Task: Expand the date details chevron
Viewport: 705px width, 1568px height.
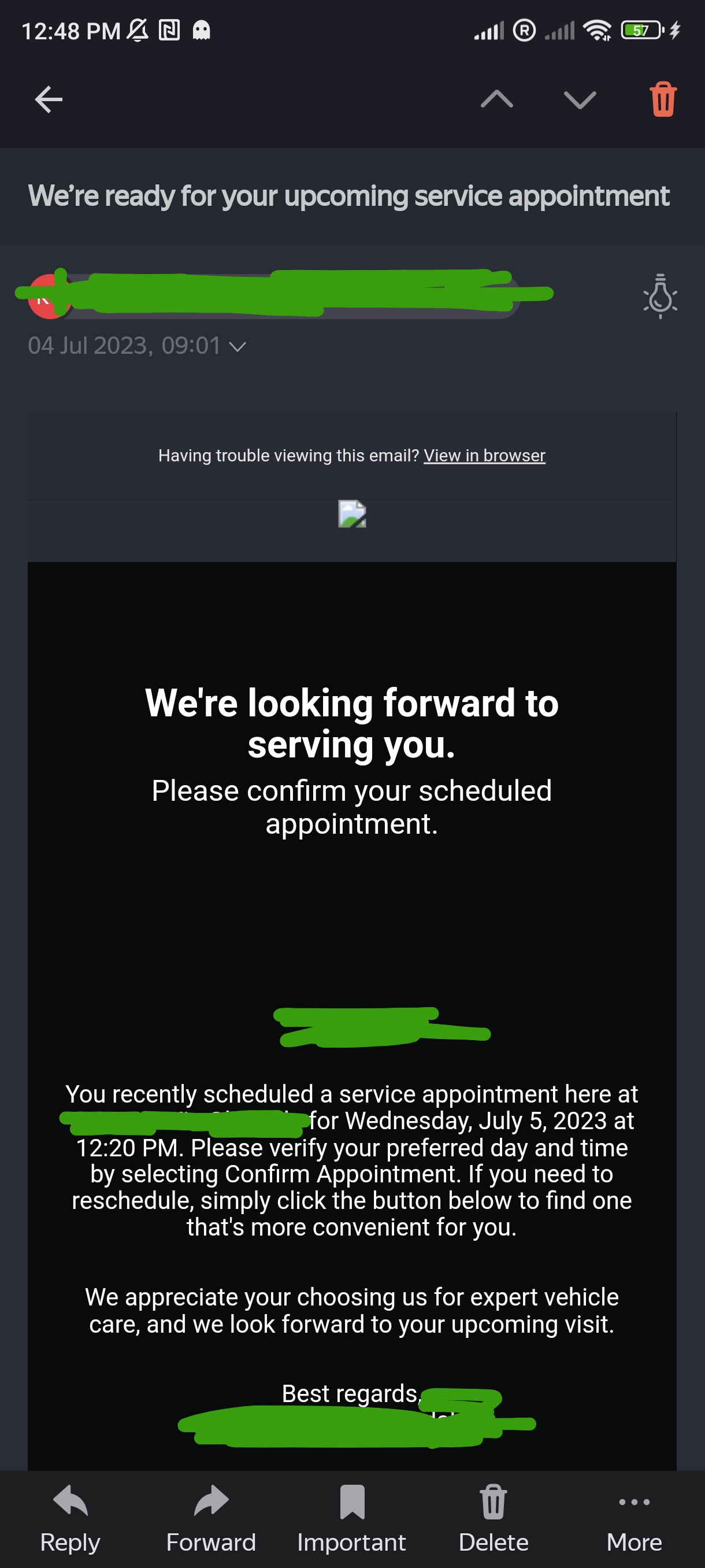Action: pyautogui.click(x=238, y=346)
